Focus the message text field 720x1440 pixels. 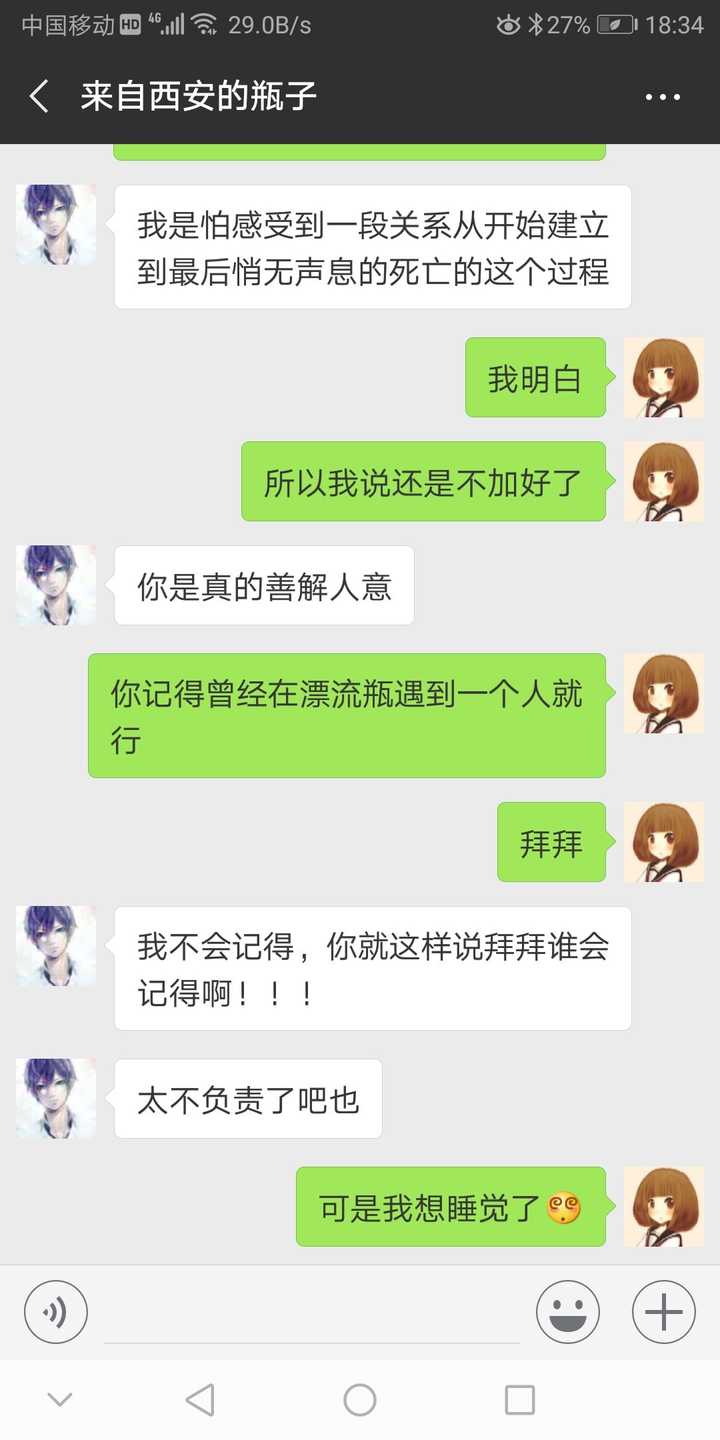tap(312, 1312)
